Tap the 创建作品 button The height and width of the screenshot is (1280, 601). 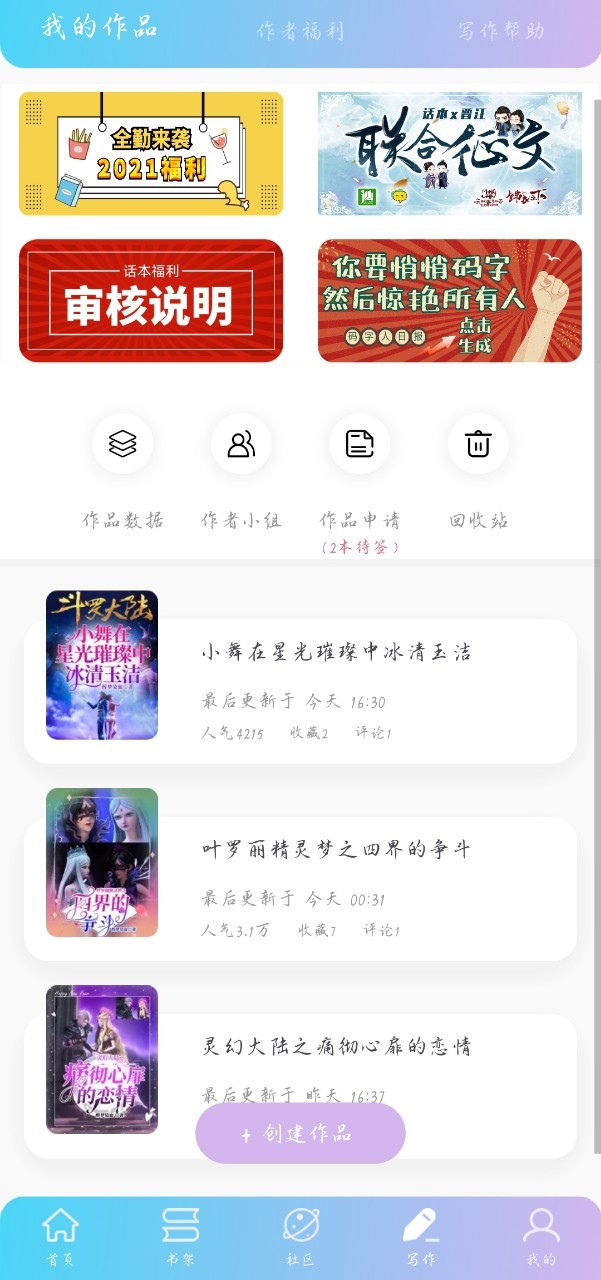(300, 1133)
